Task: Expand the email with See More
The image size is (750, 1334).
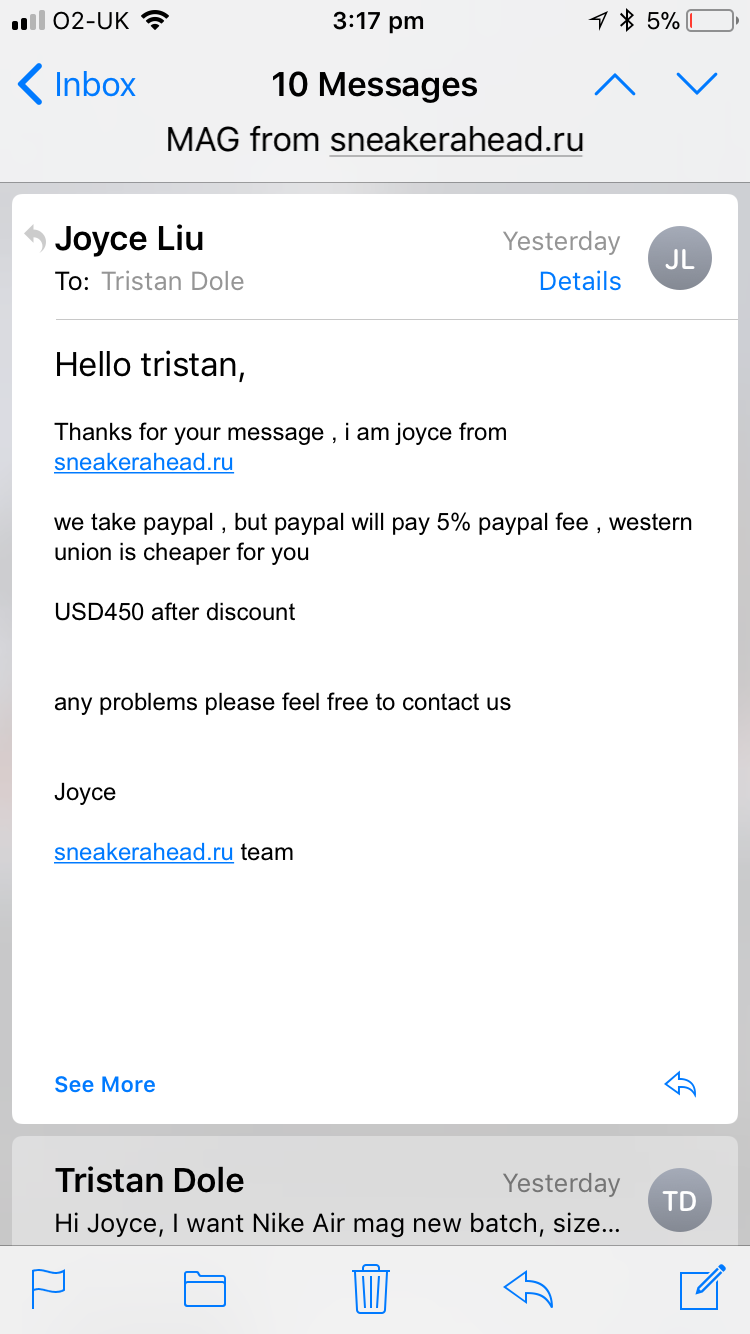Action: 105,1084
